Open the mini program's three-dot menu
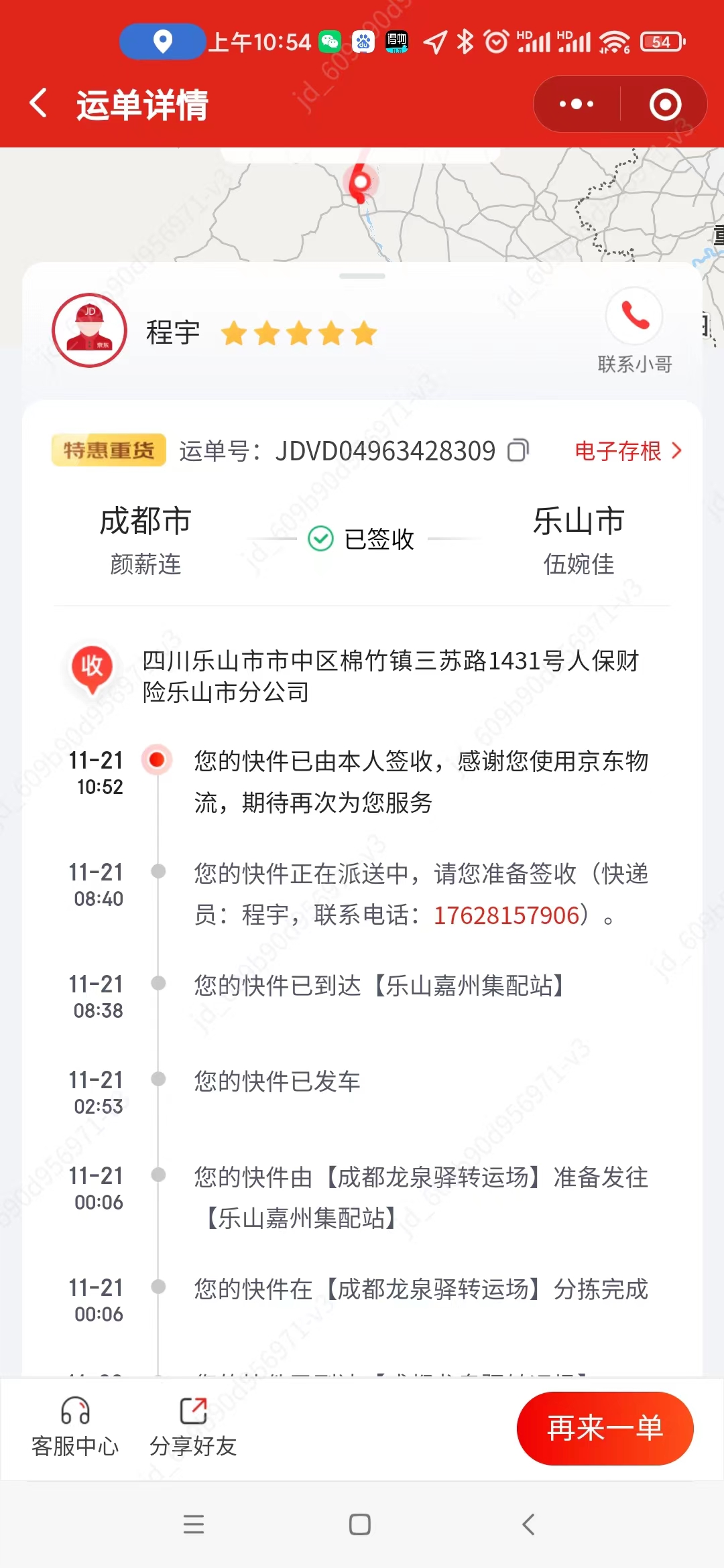 [x=577, y=104]
